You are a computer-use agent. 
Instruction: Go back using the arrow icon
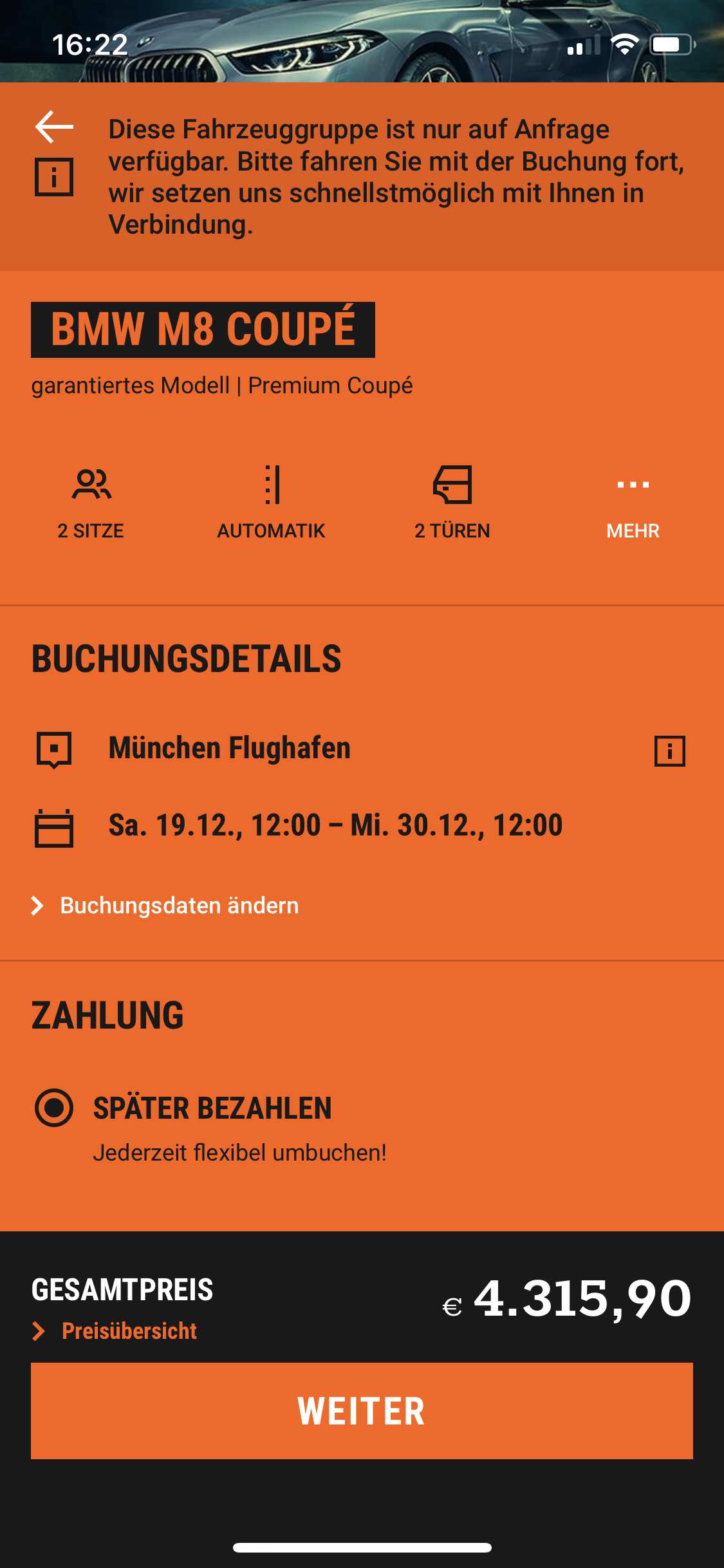54,126
